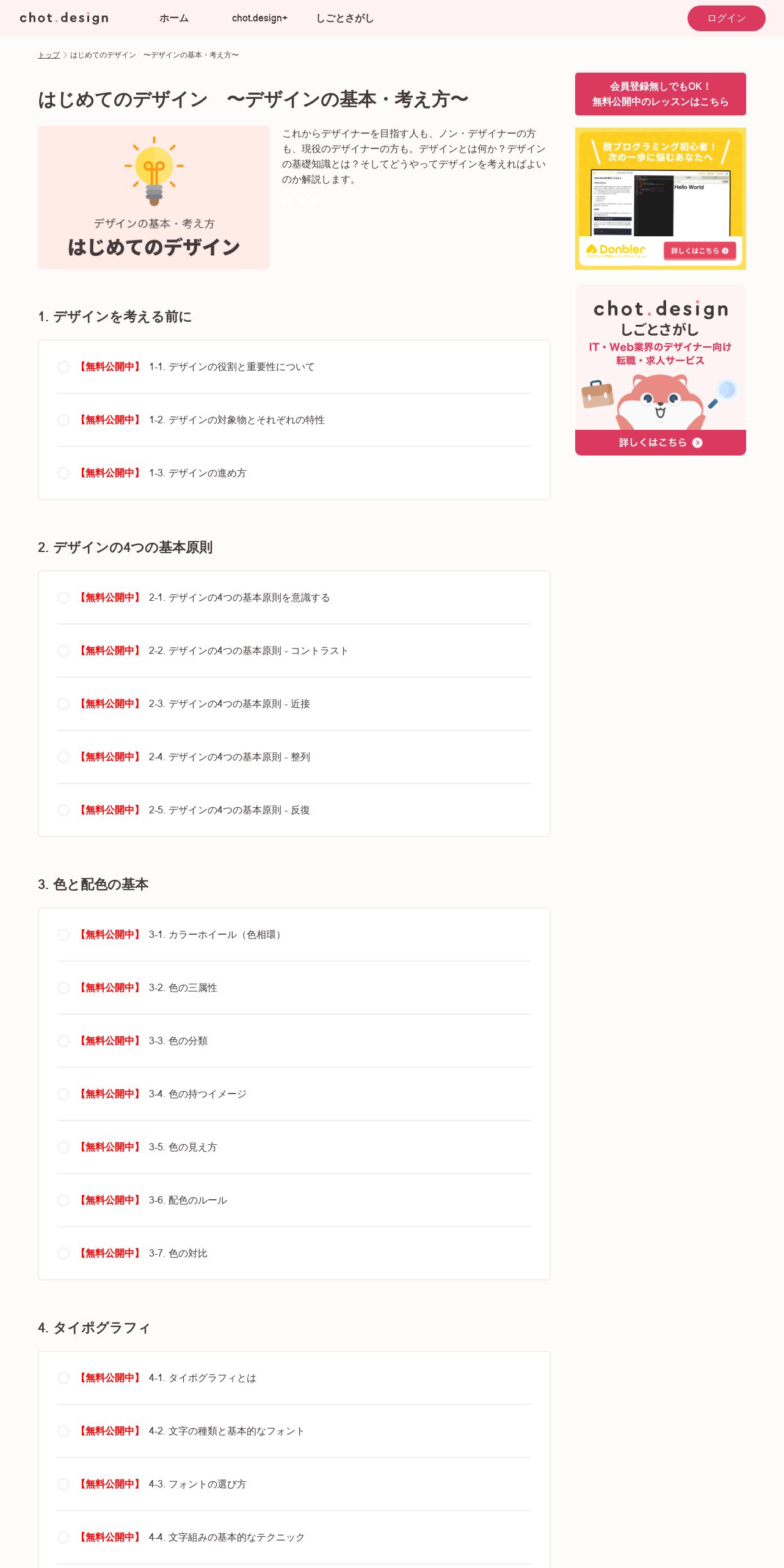Open lesson 3-1 カラーホイール（色相環）
The image size is (784, 1568).
[x=216, y=935]
